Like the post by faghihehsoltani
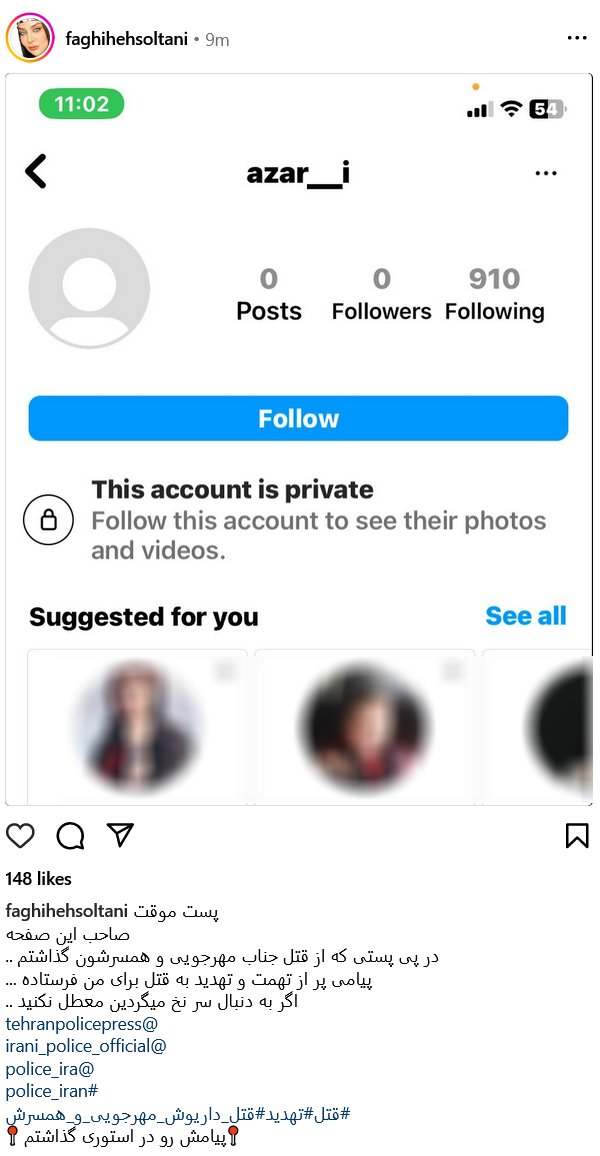The image size is (600, 1156). [x=20, y=835]
